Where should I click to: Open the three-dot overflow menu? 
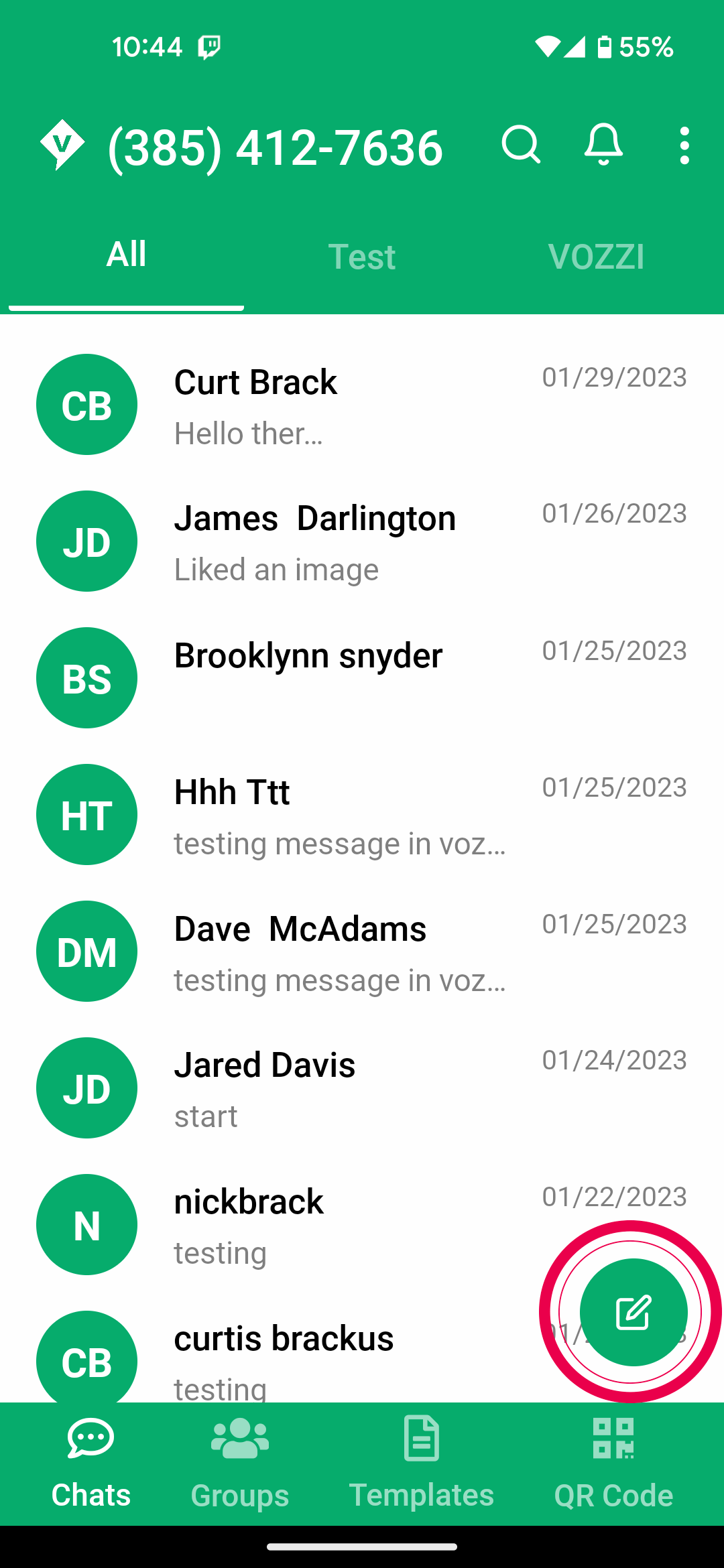684,145
